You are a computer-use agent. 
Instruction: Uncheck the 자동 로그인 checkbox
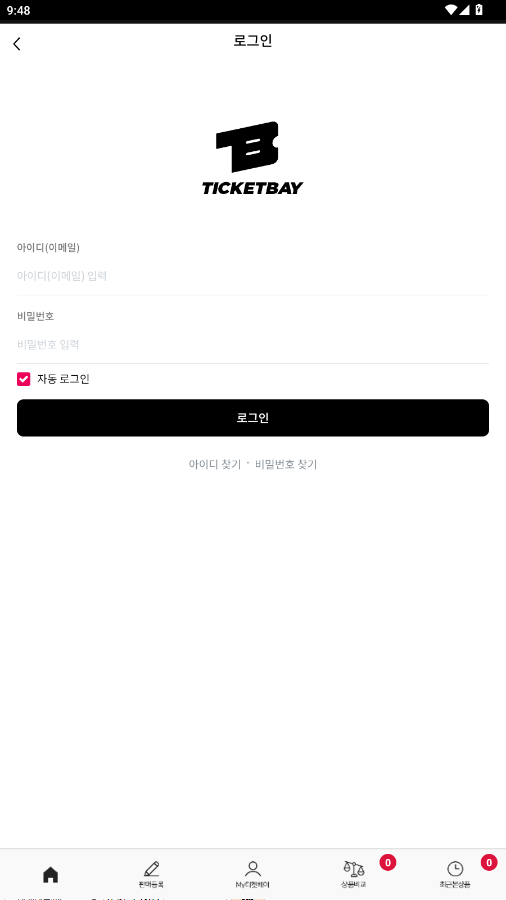pos(24,379)
